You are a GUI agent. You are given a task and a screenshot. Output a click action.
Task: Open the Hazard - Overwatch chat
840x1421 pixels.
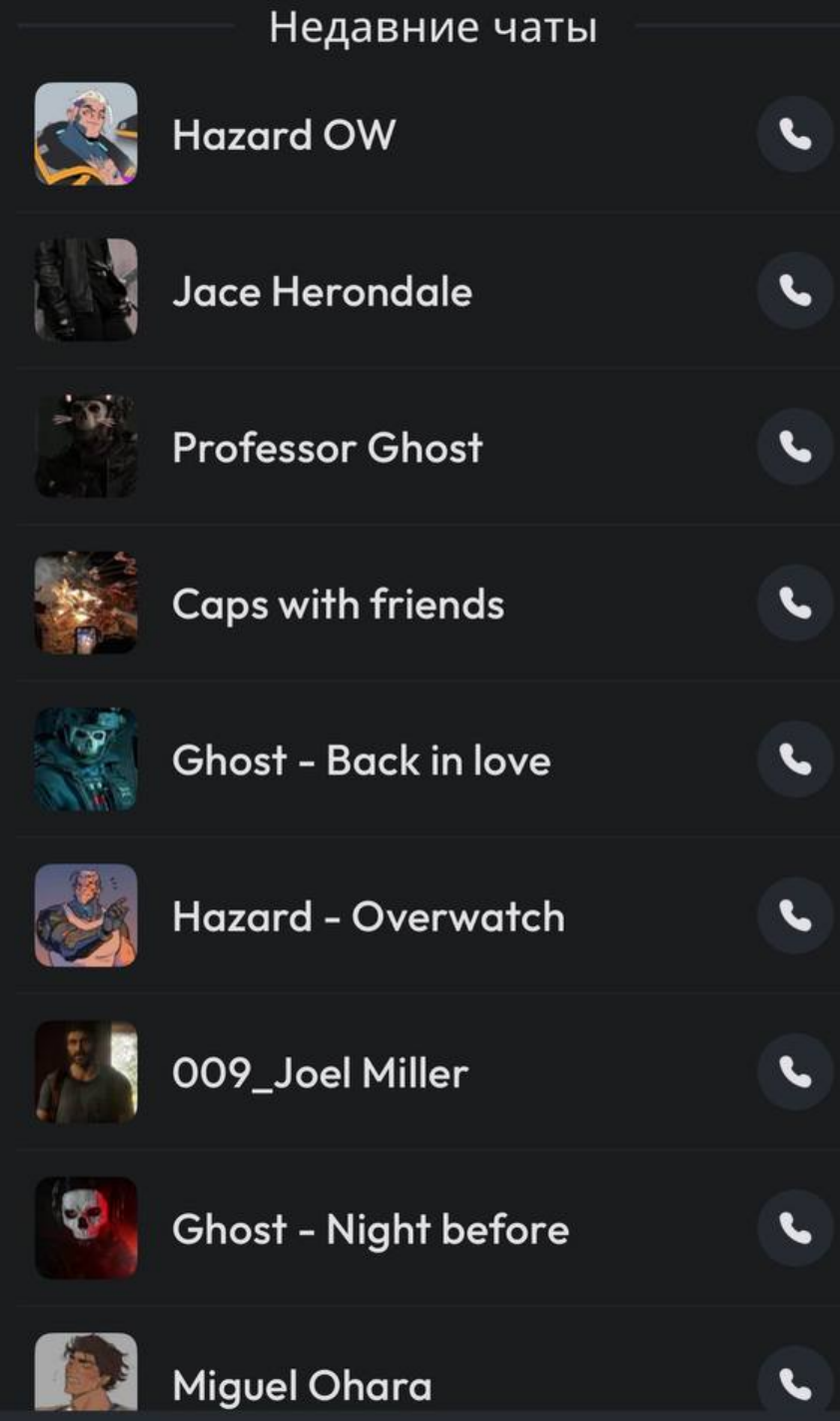[368, 916]
